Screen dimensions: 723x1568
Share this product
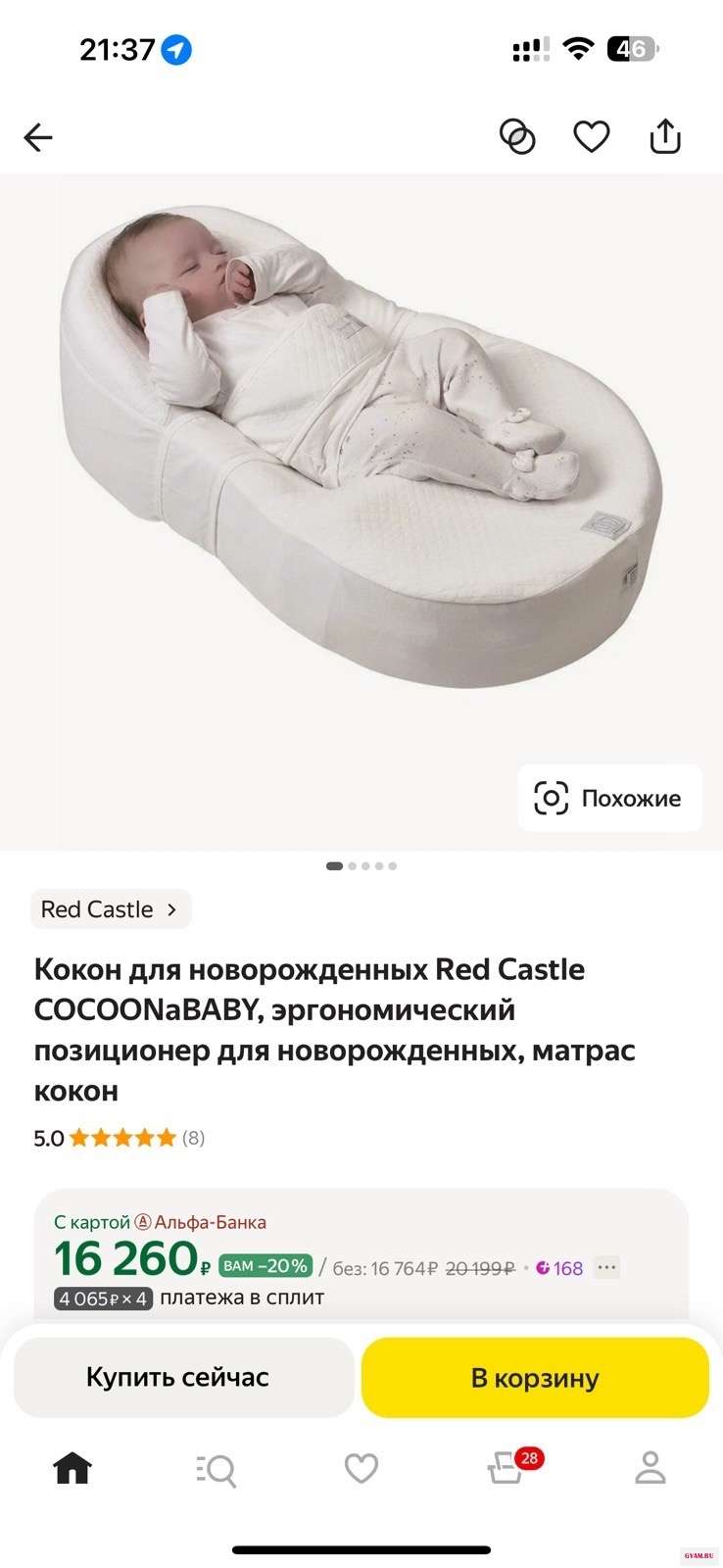tap(665, 137)
